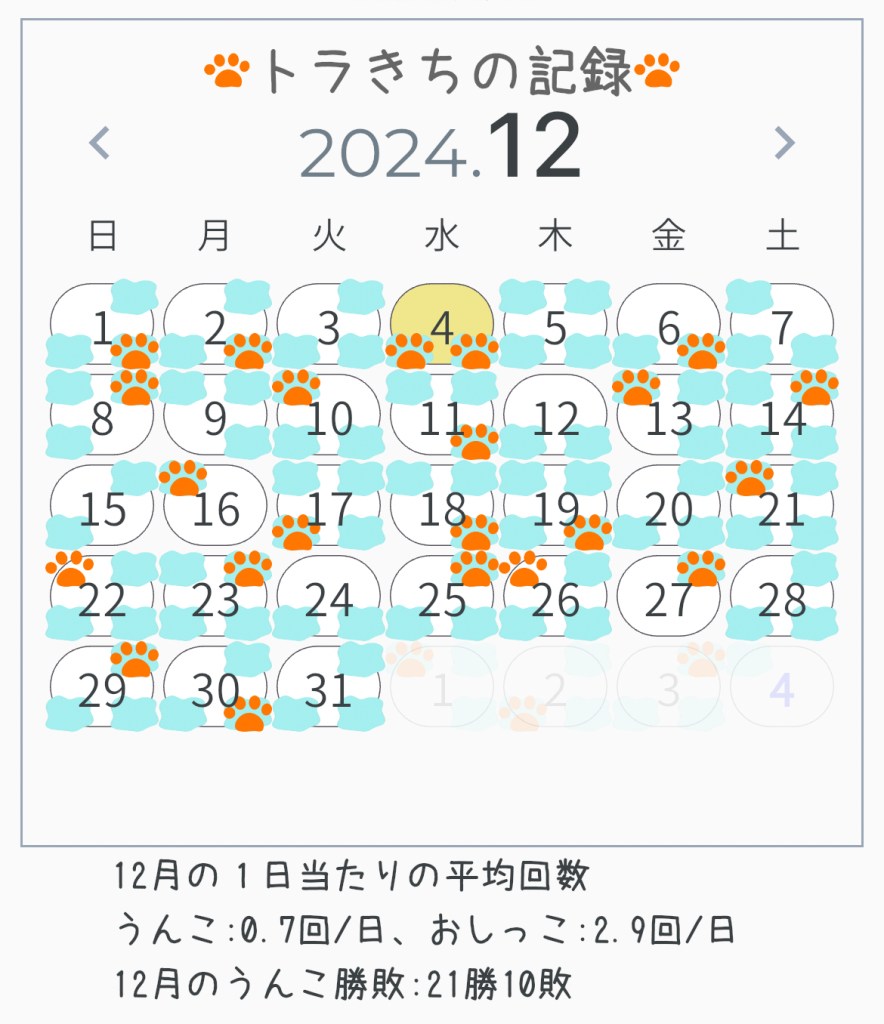Select December 4 highlighted in yellow

pos(442,325)
